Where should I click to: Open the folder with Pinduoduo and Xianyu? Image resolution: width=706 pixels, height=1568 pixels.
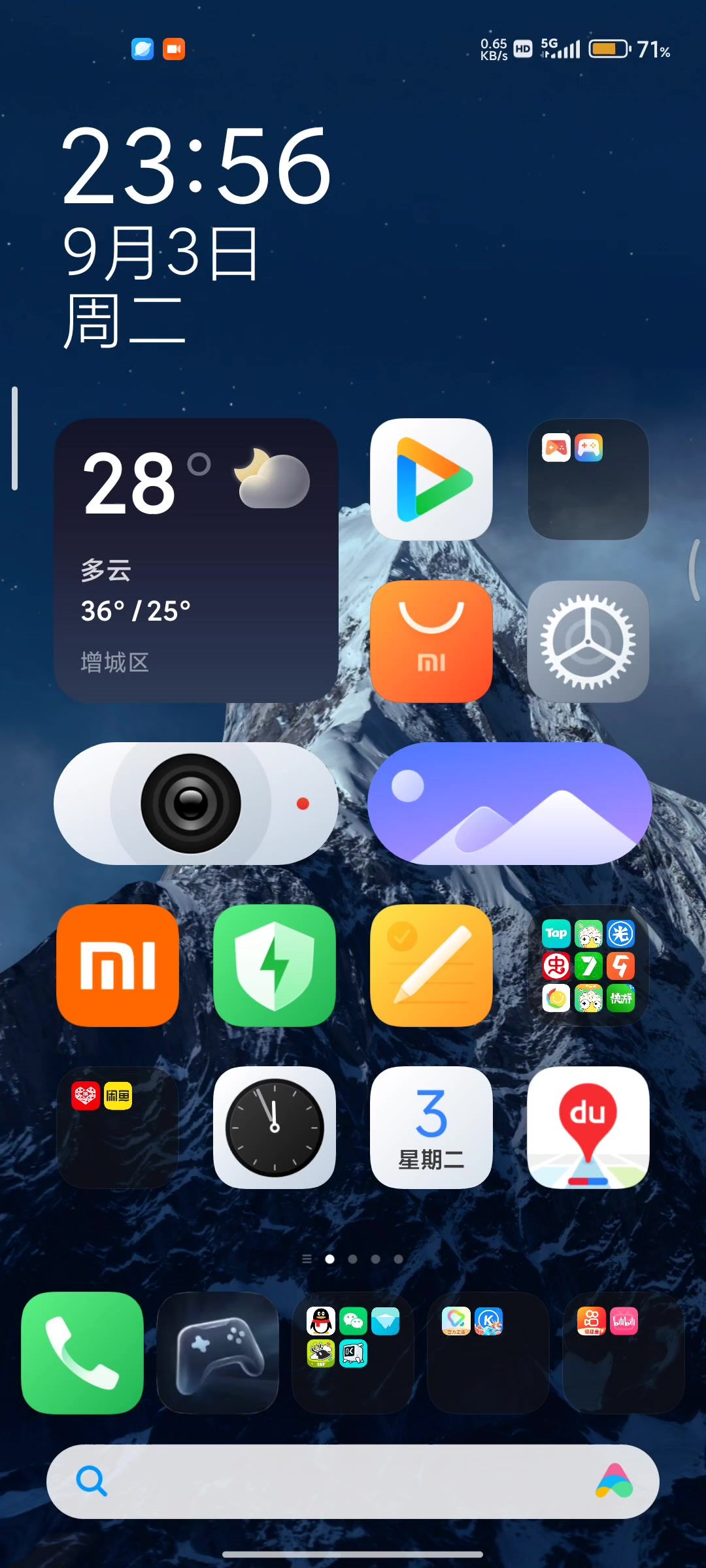[118, 1127]
